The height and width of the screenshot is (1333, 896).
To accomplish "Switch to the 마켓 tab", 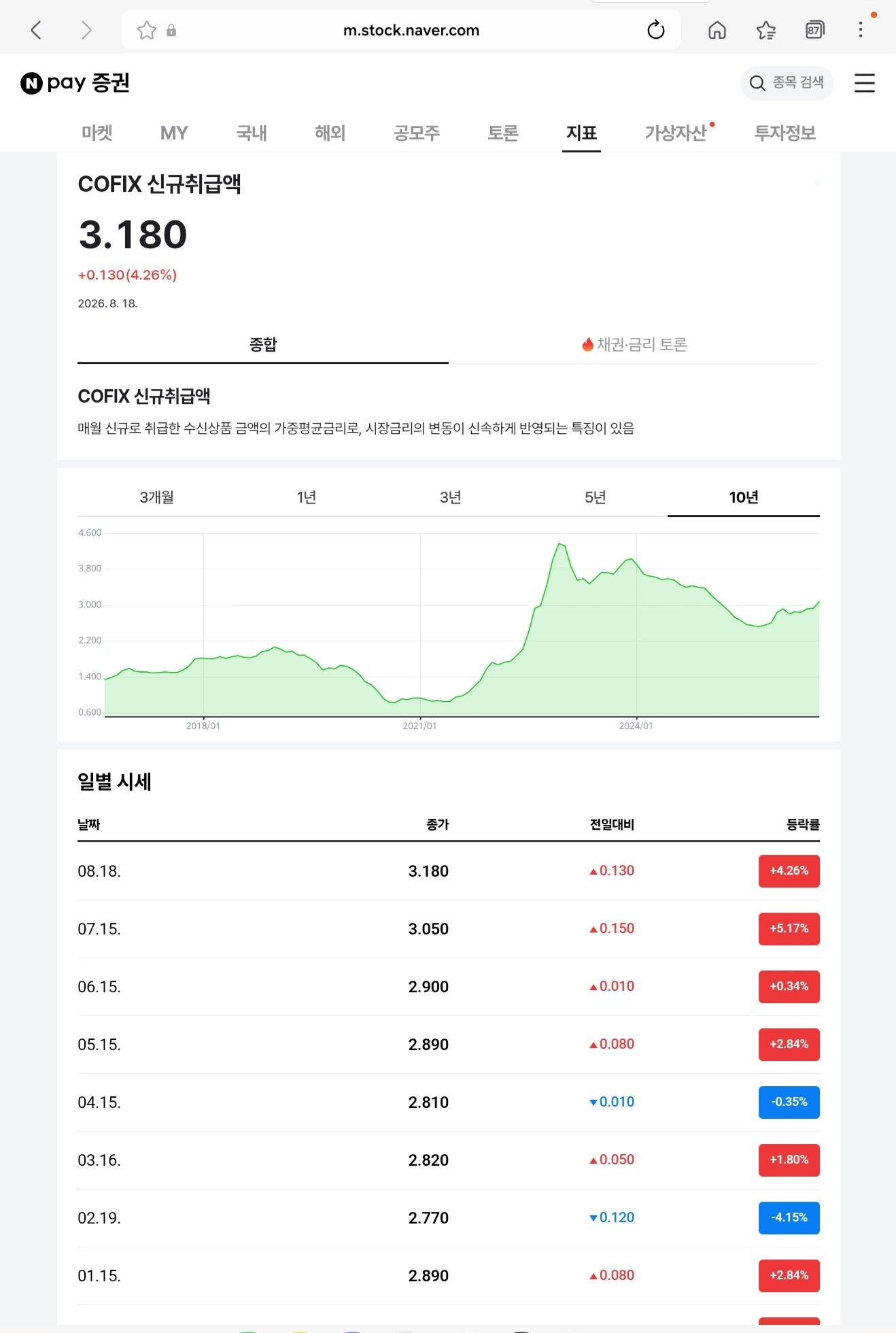I will 97,133.
